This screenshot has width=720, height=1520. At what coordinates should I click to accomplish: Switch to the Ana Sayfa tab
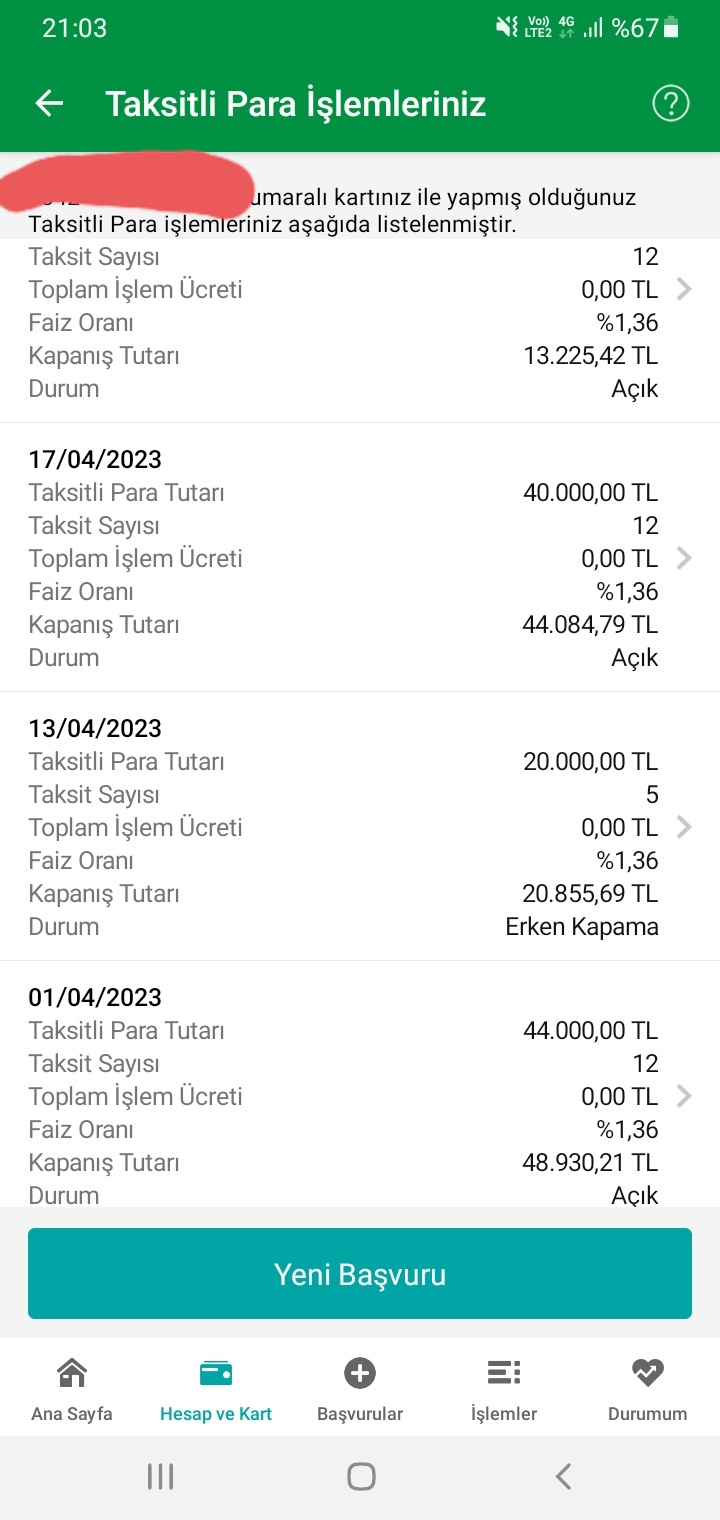coord(72,1389)
